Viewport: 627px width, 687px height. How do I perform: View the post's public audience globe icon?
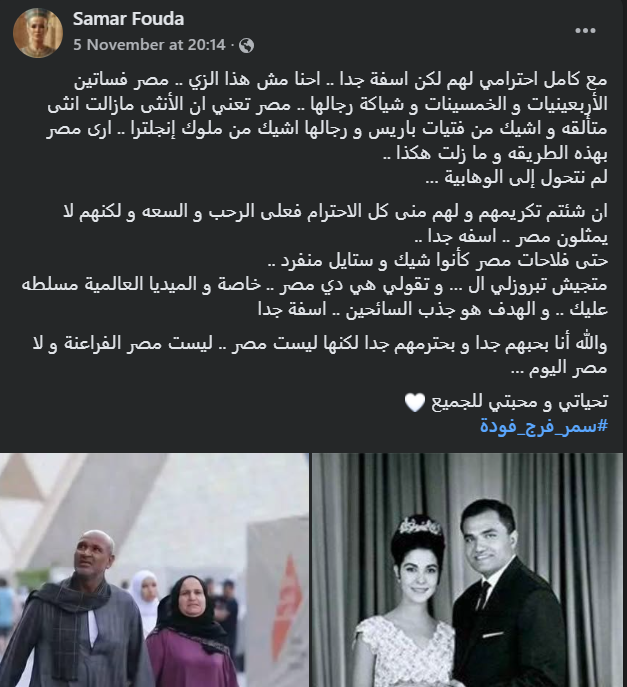coord(247,45)
